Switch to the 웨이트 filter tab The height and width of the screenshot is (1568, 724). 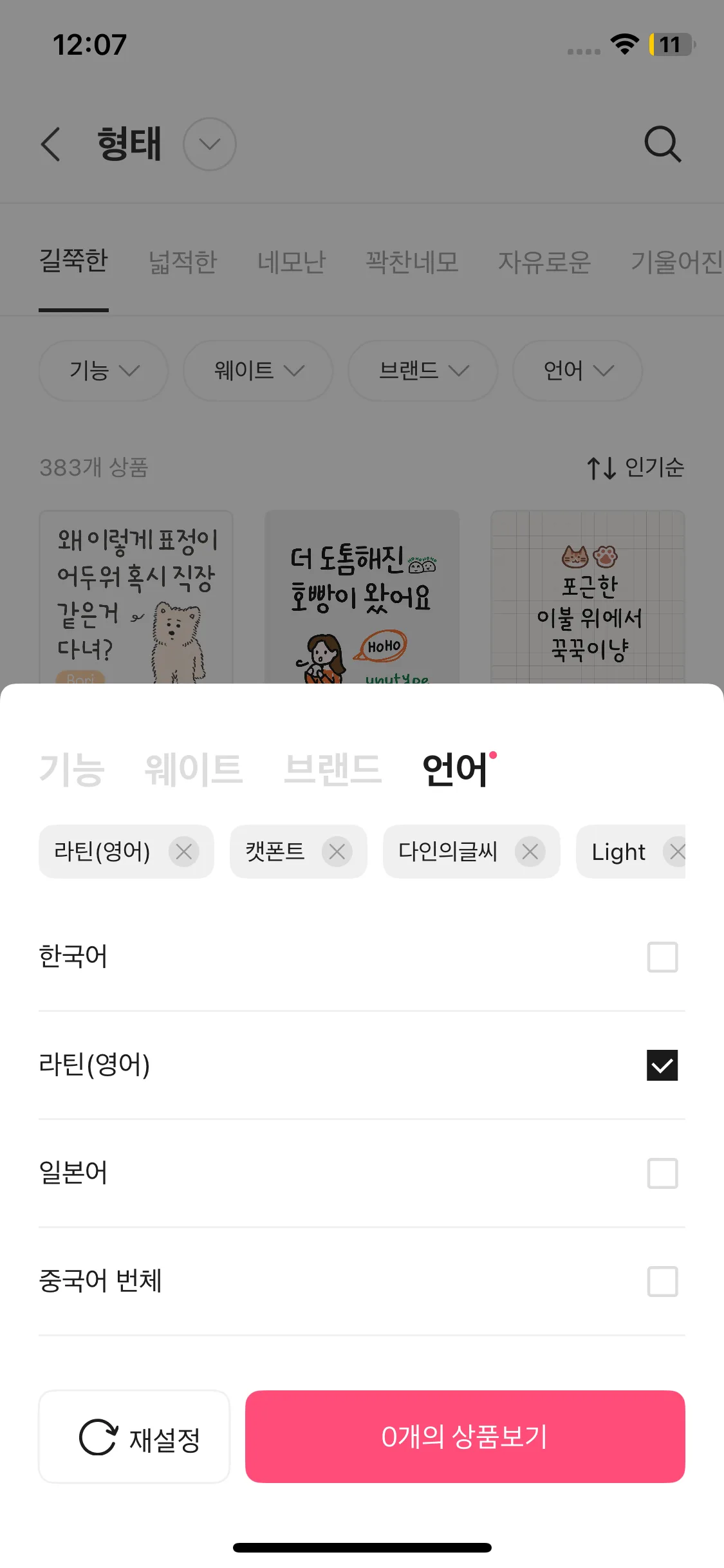193,769
